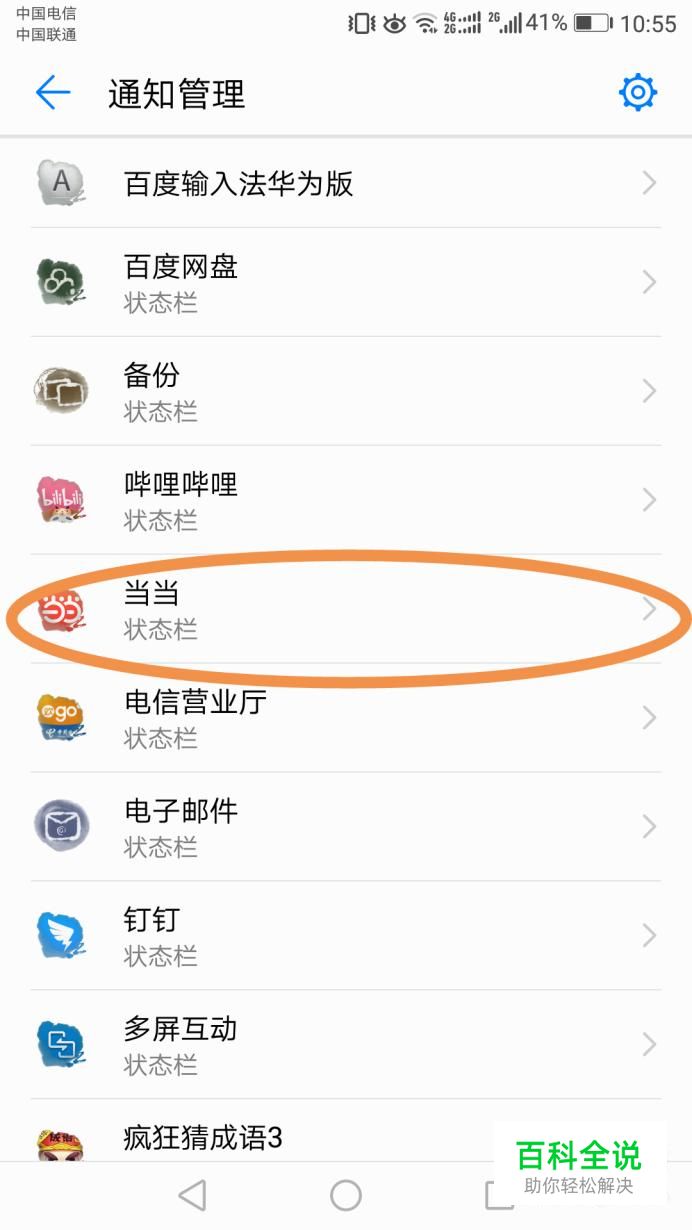Tap the system home button
This screenshot has height=1230, width=692.
click(346, 1195)
